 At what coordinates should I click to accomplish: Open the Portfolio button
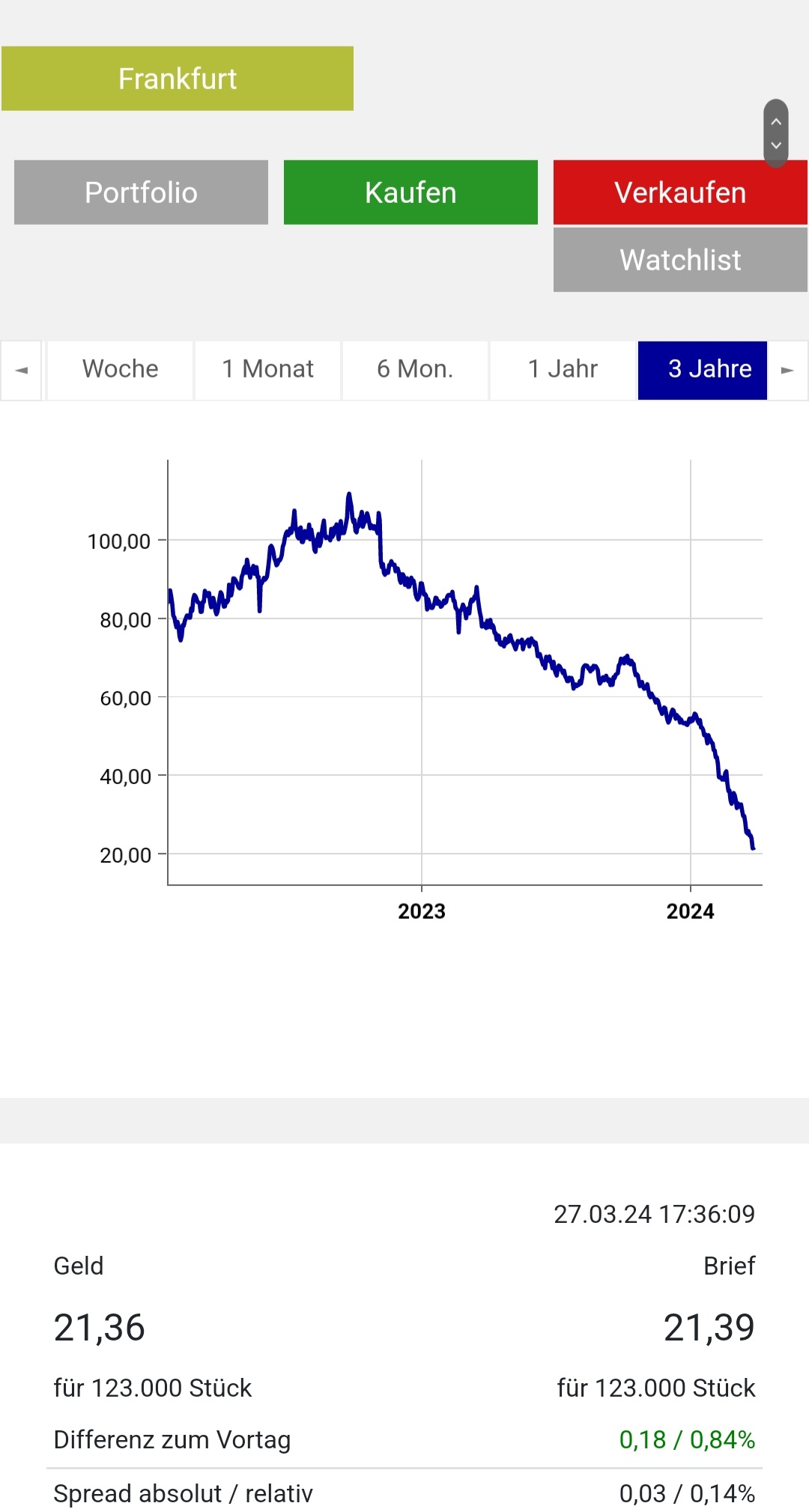tap(141, 192)
